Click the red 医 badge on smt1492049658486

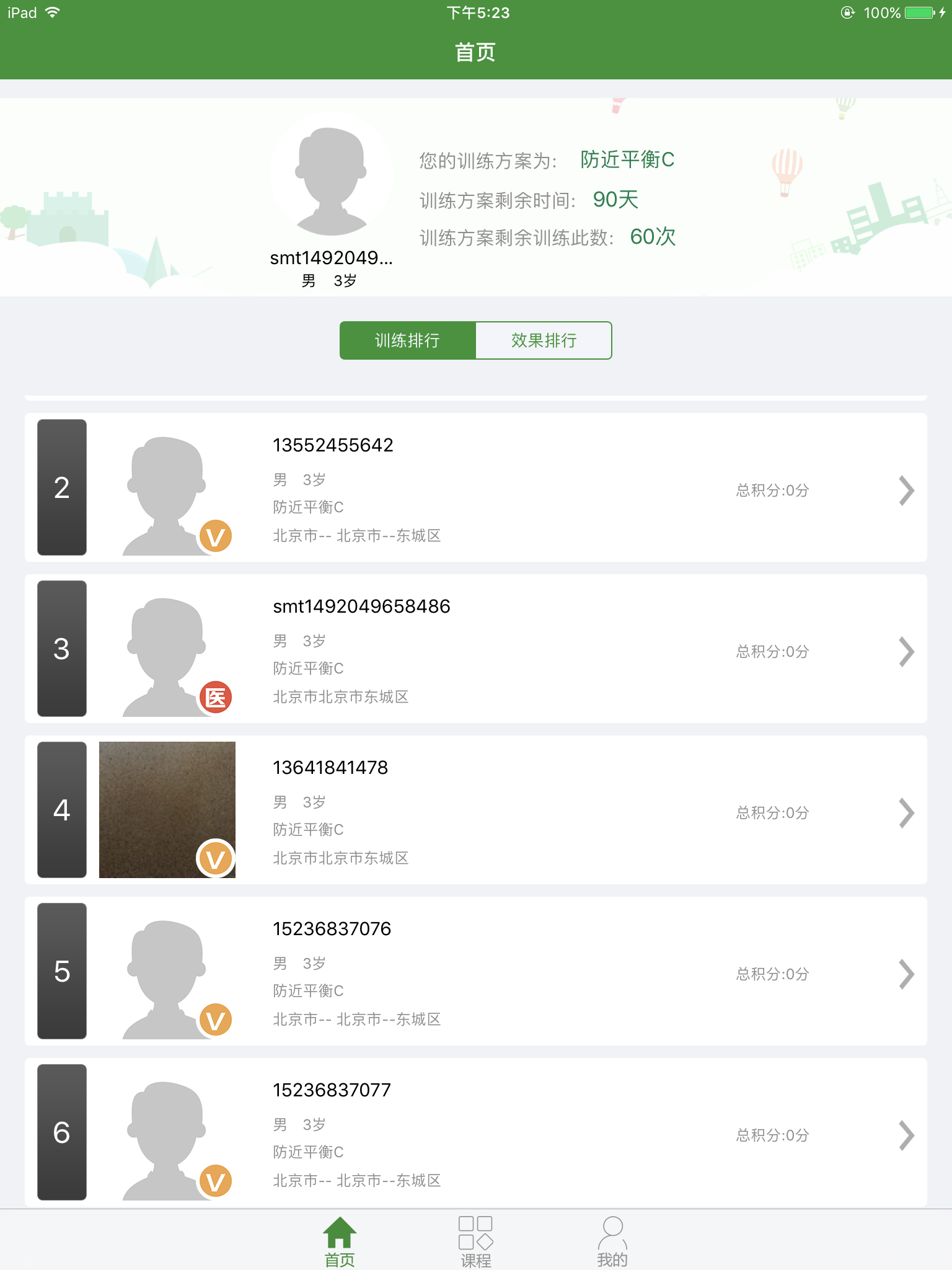tap(215, 697)
